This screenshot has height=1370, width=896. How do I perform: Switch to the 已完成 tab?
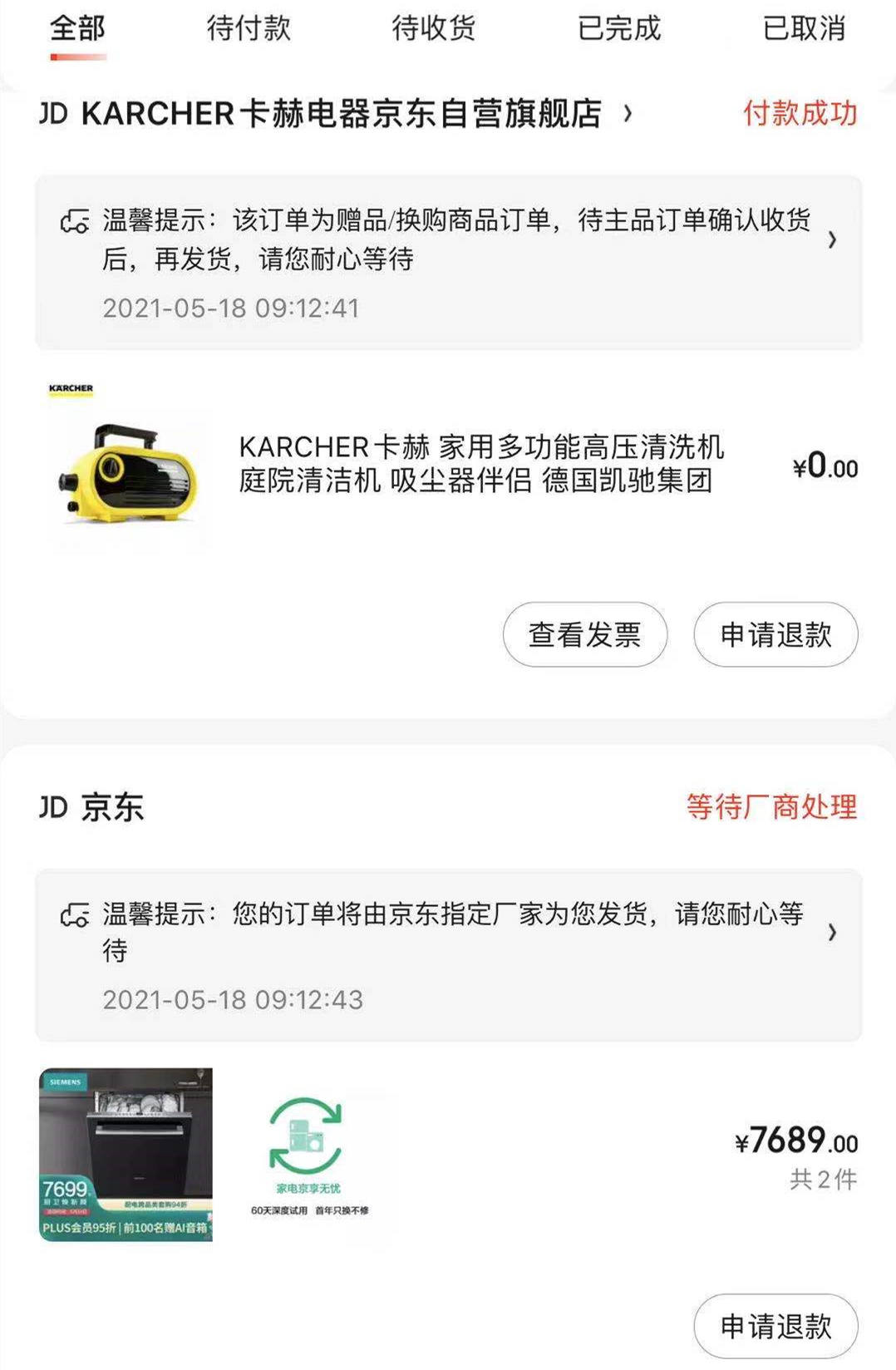point(618,29)
